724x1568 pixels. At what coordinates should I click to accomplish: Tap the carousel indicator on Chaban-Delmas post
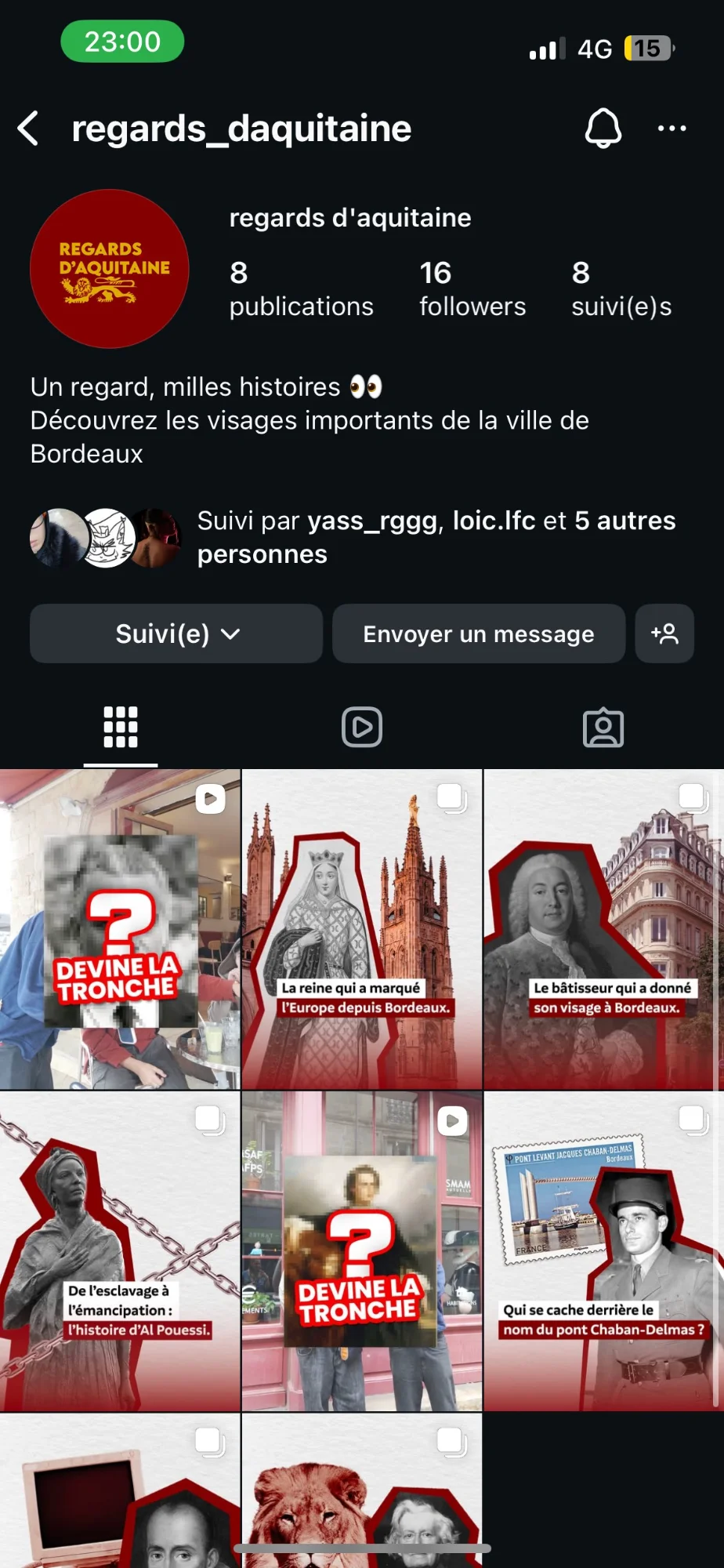[x=693, y=1120]
